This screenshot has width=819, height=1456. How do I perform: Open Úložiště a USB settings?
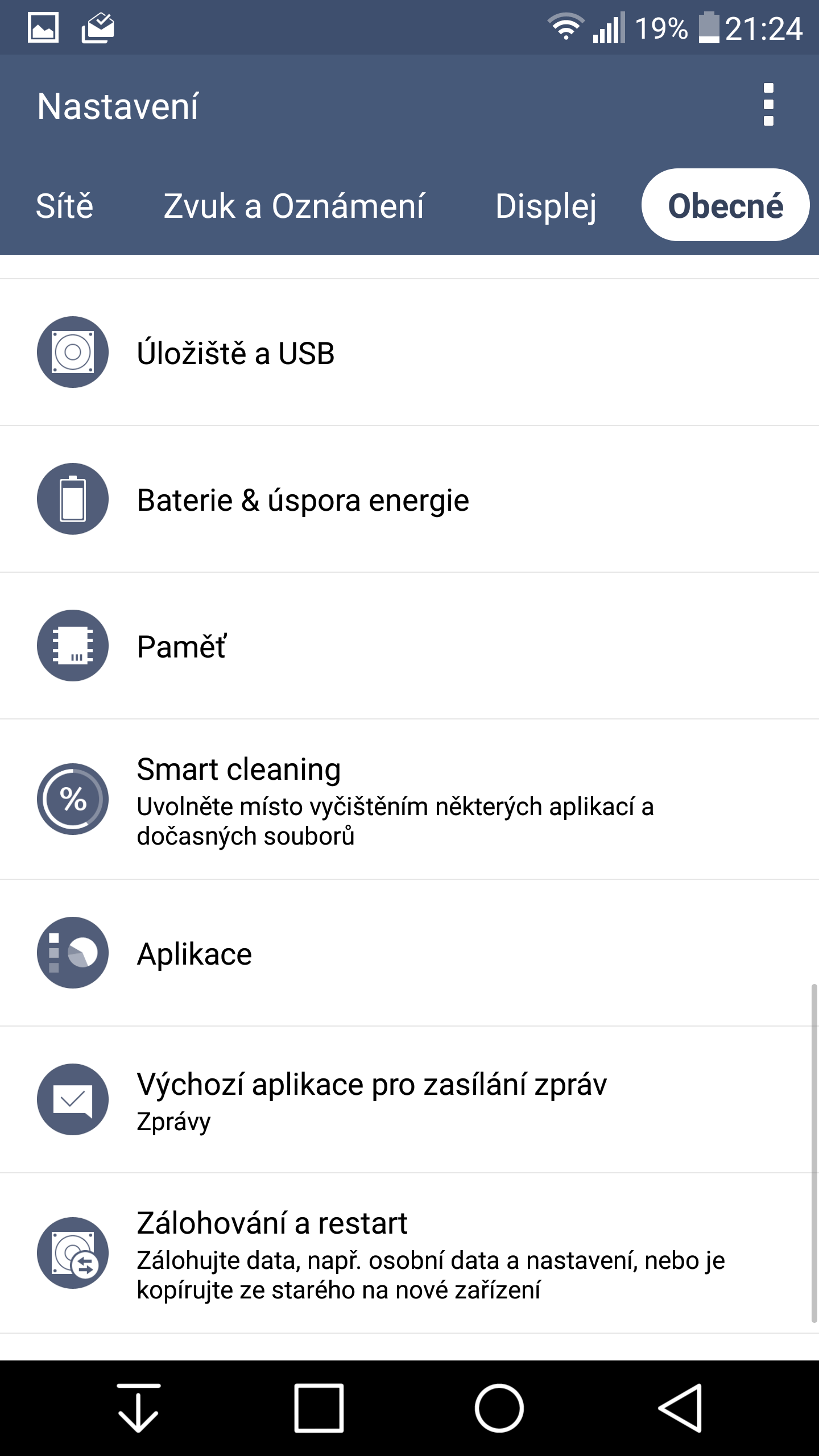(409, 352)
